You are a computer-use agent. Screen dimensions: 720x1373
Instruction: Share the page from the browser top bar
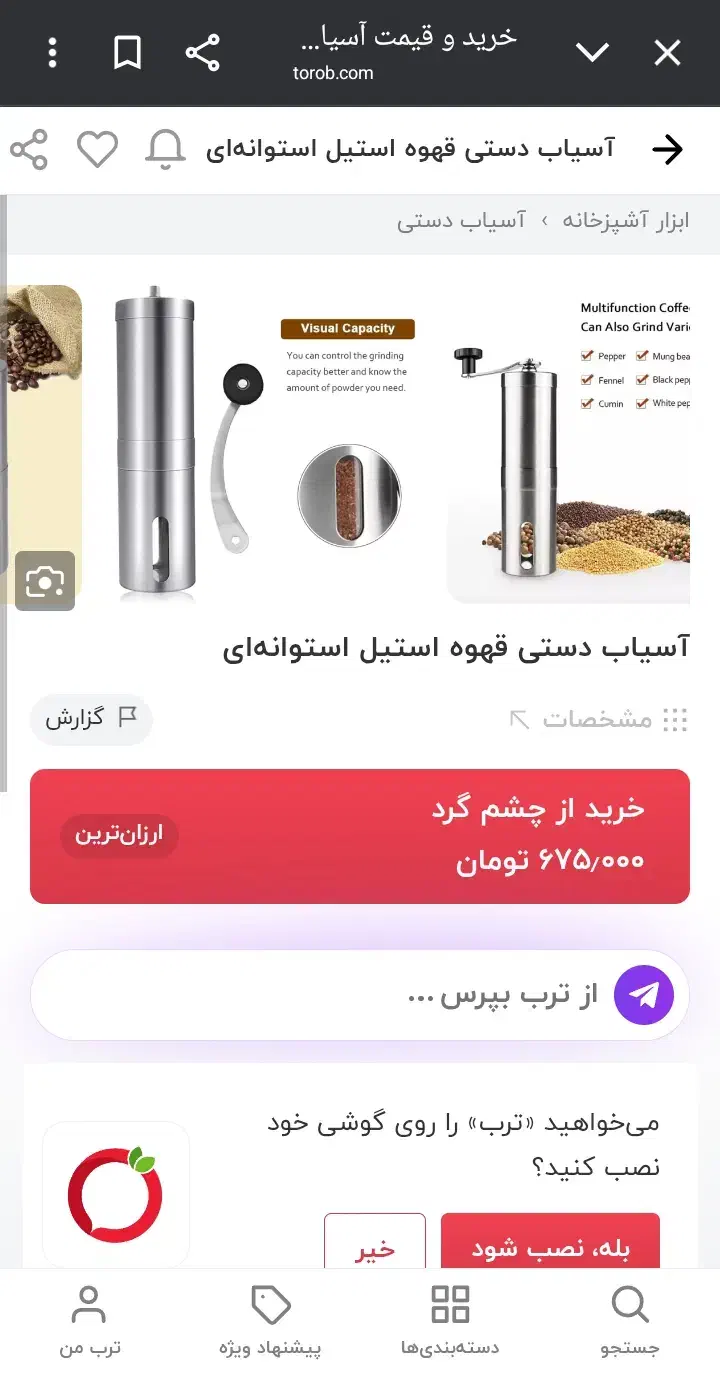coord(203,52)
